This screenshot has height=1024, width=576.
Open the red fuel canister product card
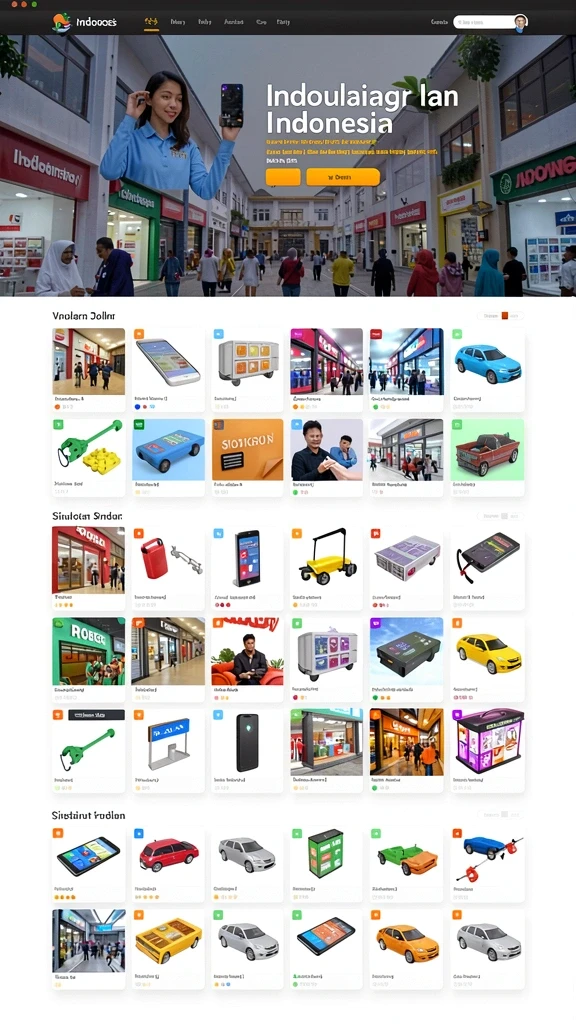pos(168,569)
